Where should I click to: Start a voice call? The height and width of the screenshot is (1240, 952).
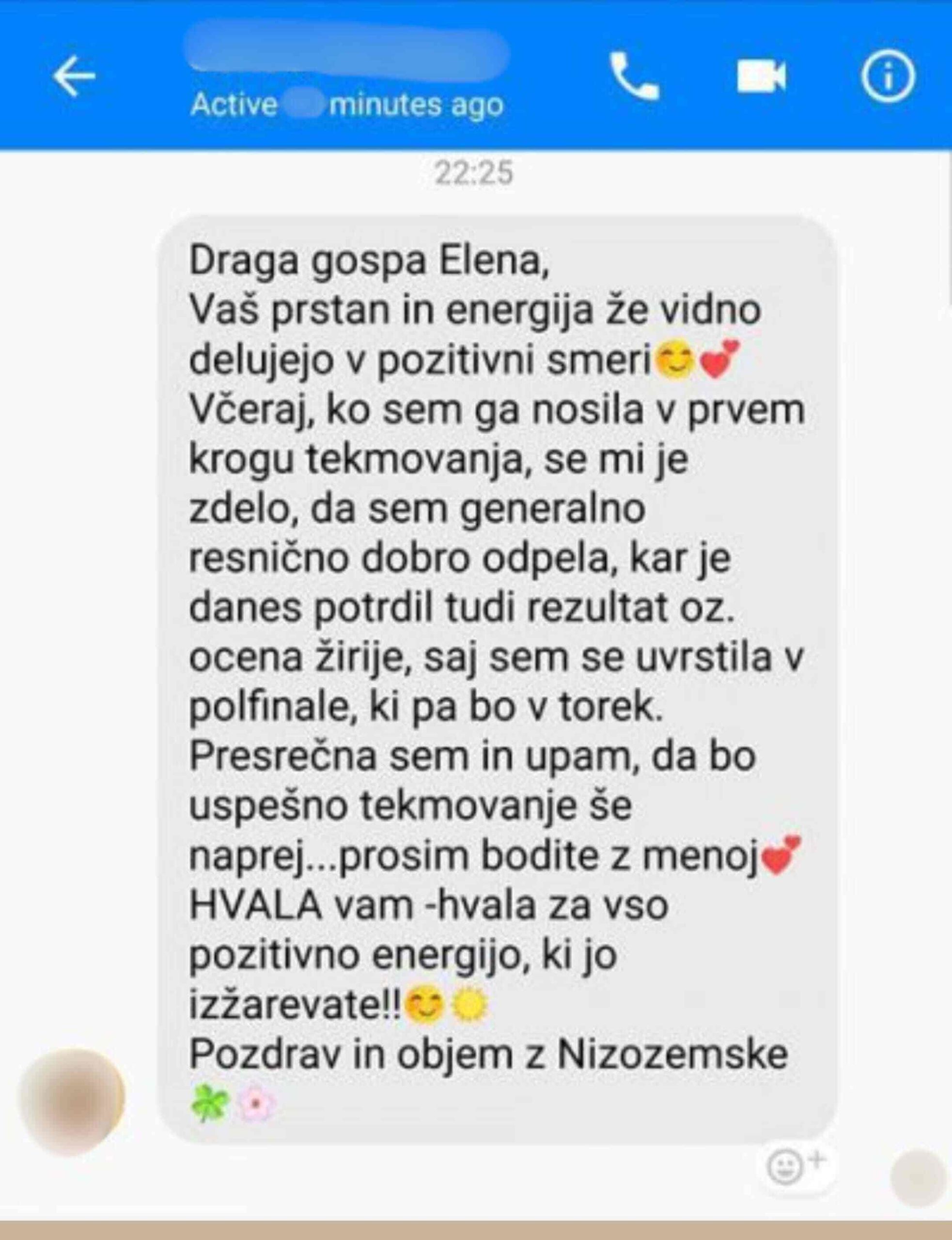tap(634, 76)
